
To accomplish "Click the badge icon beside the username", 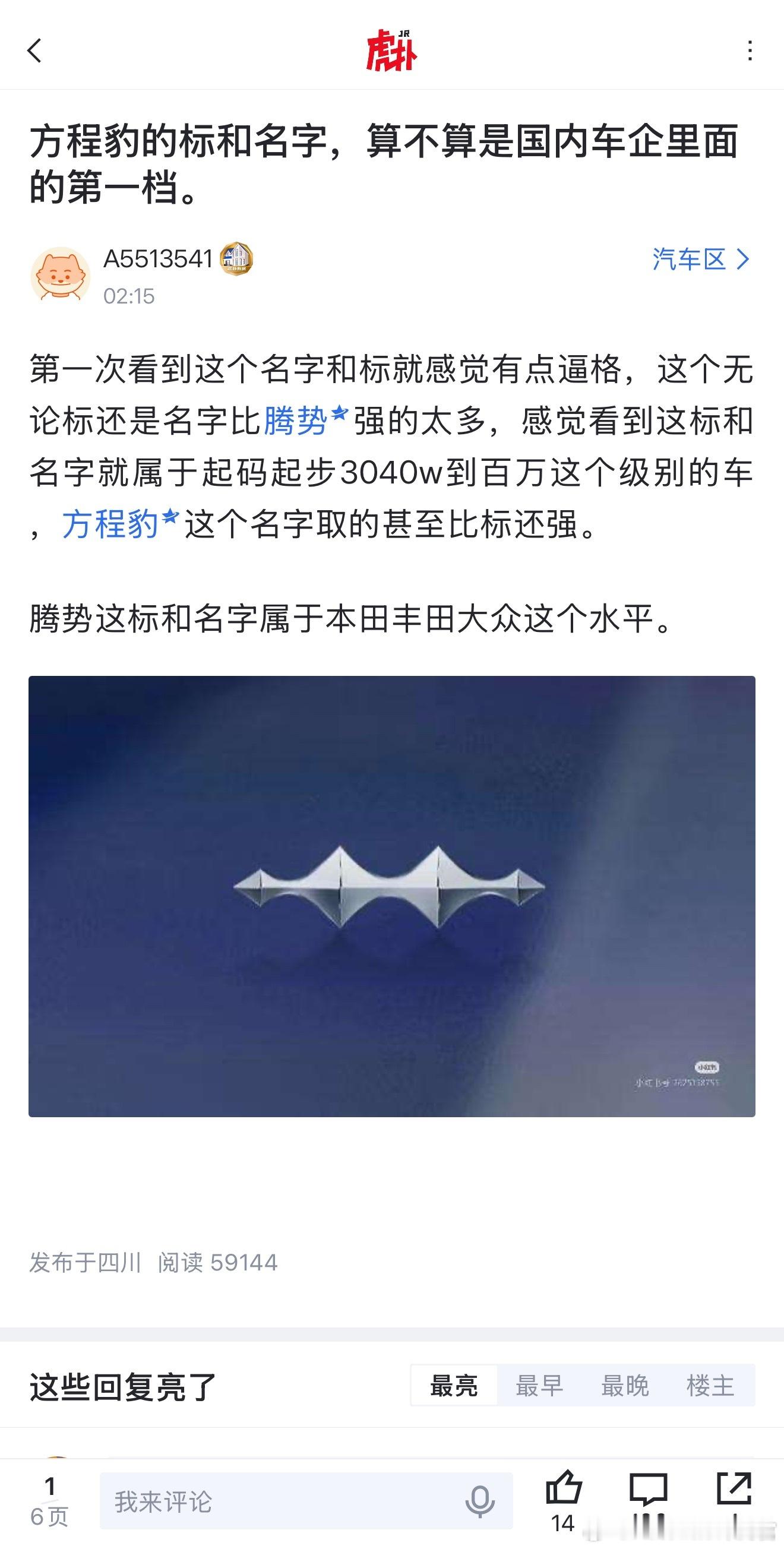I will click(x=239, y=257).
